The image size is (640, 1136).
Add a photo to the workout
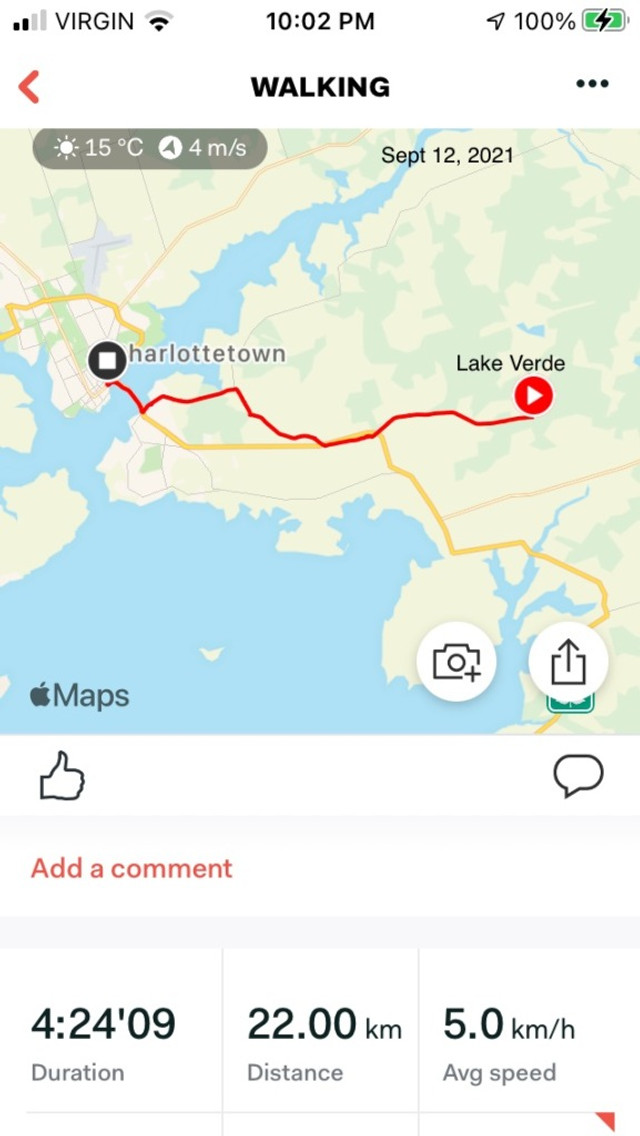point(457,661)
